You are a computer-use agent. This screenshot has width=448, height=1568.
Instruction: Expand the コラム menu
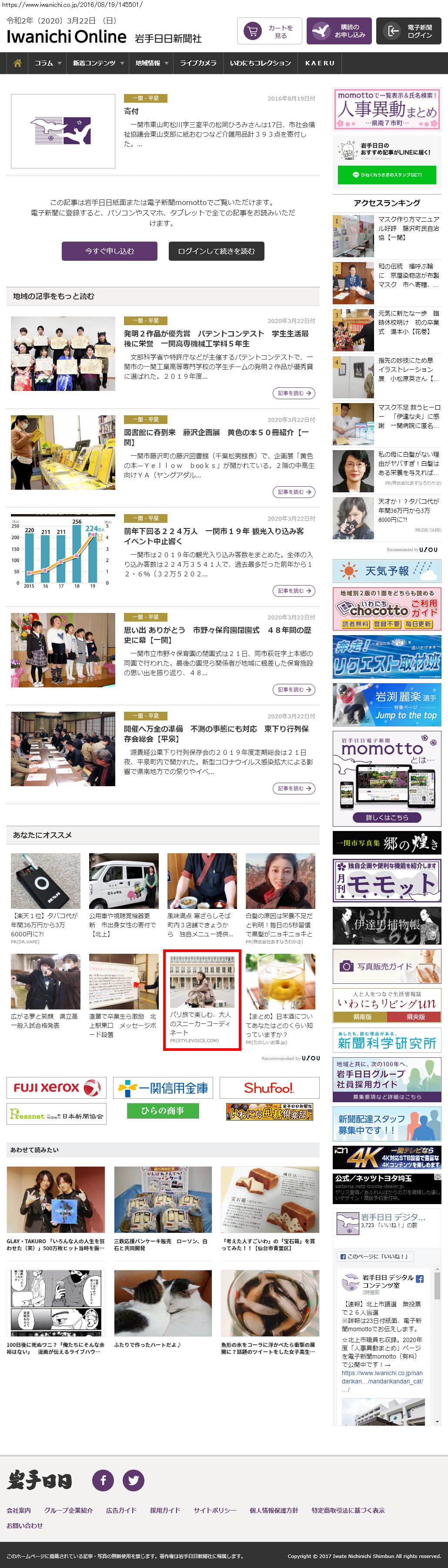[x=47, y=63]
